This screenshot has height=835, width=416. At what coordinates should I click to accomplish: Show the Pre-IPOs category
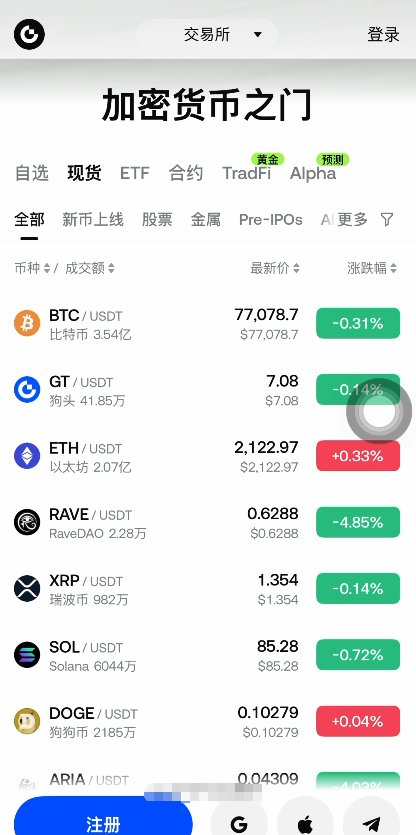[271, 219]
